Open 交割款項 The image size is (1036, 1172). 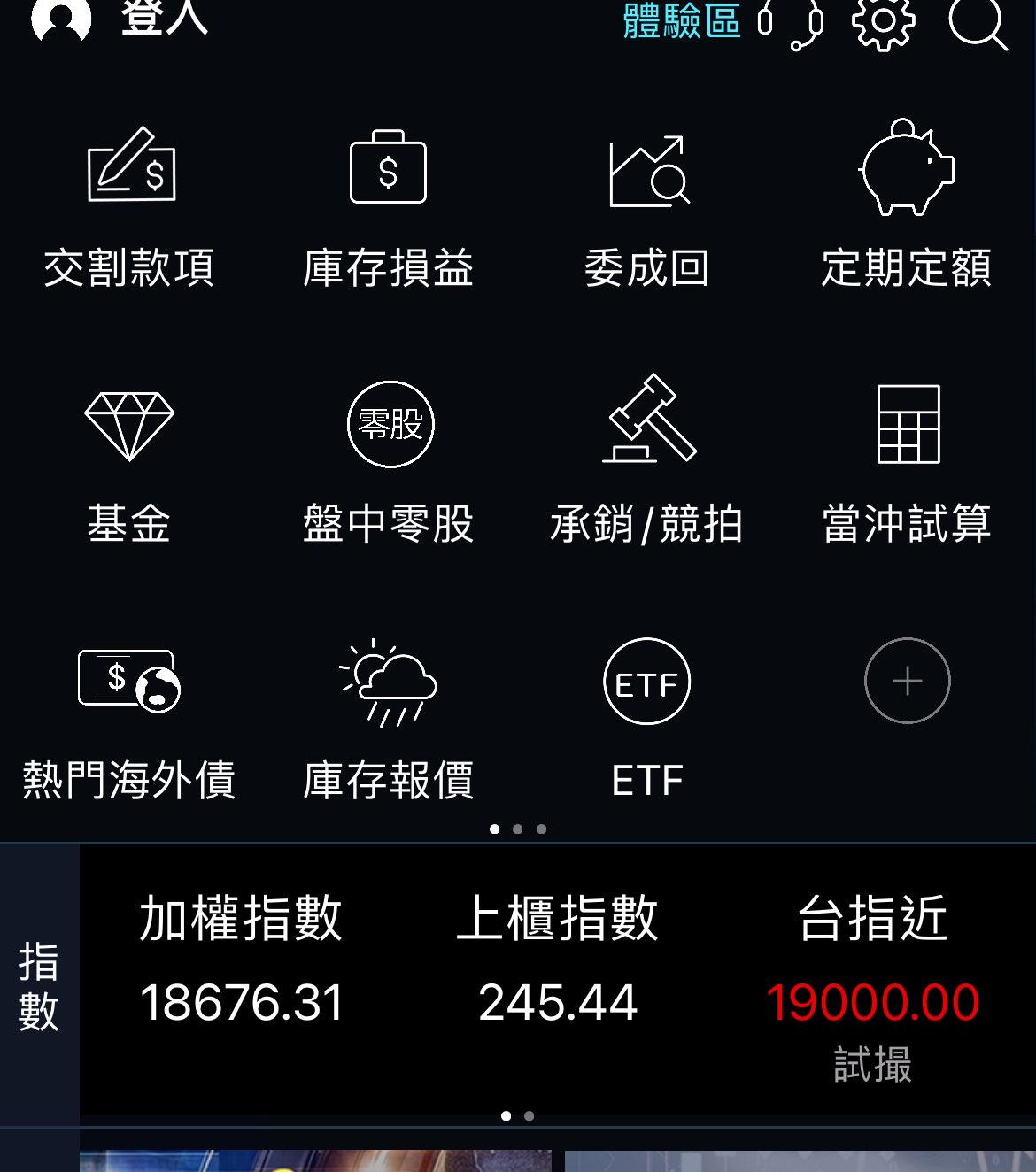129,205
